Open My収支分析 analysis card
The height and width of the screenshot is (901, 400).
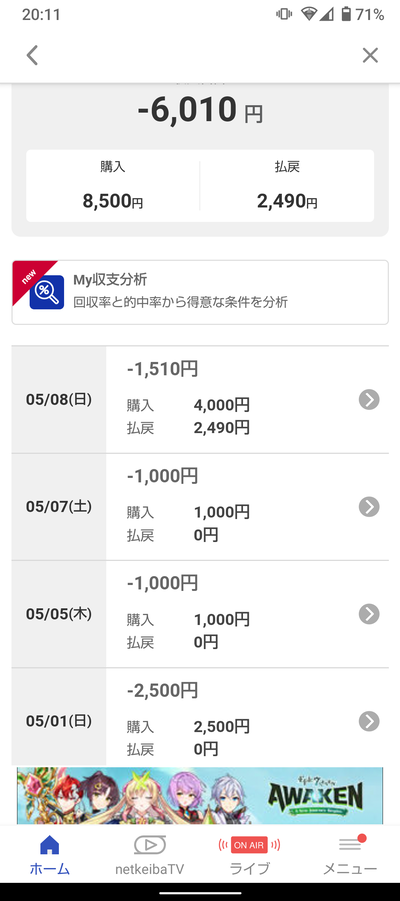tap(200, 292)
